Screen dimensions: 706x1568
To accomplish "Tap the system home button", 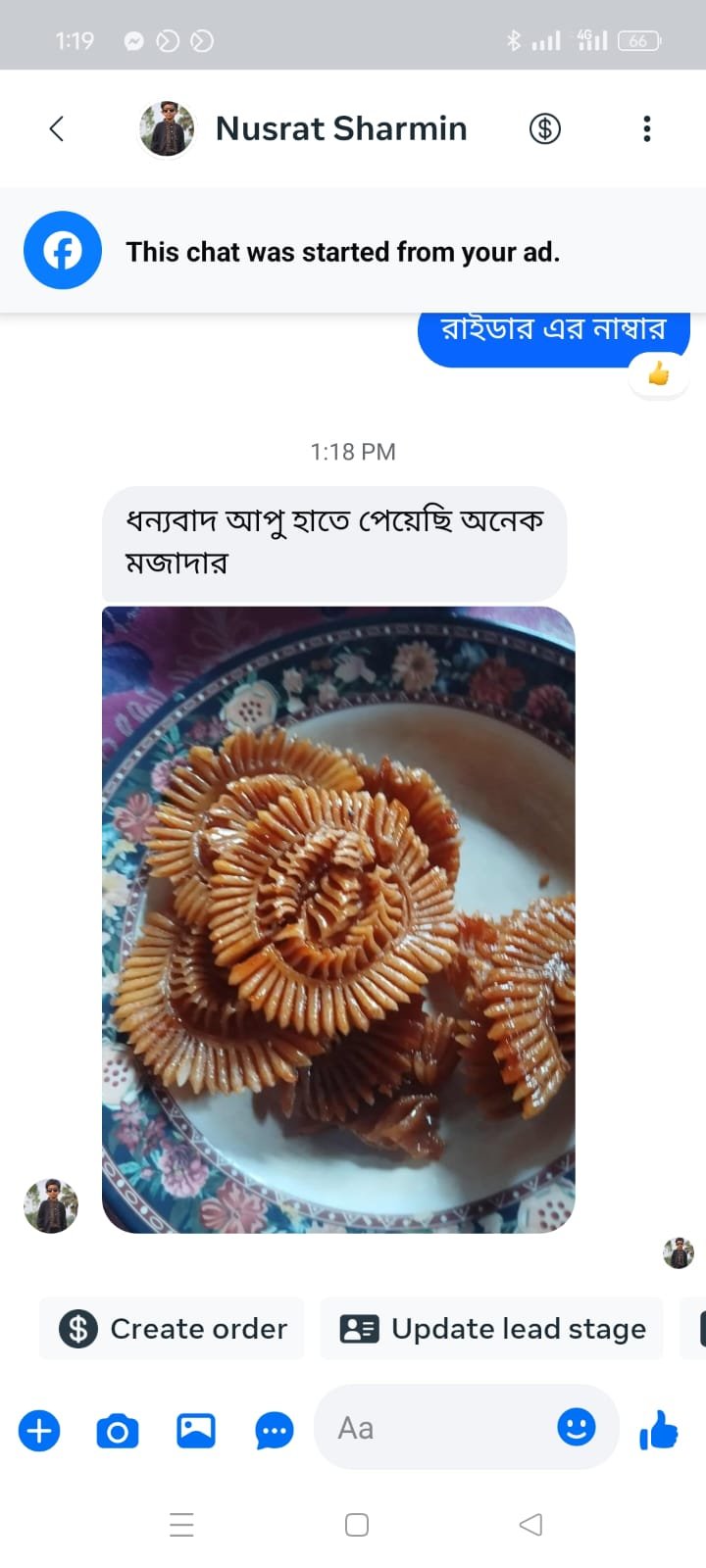I will click(357, 1525).
